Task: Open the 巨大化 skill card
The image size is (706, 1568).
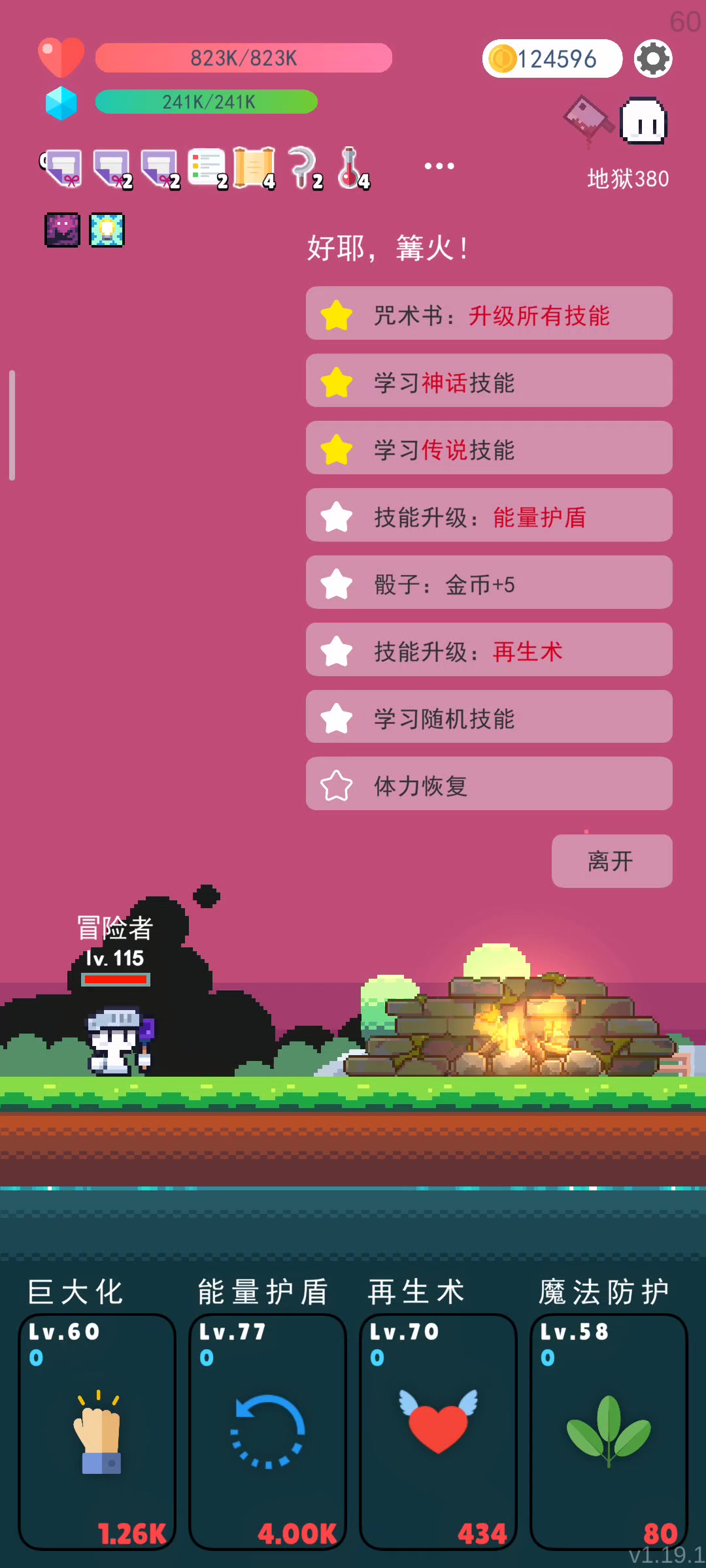Action: (x=97, y=1431)
